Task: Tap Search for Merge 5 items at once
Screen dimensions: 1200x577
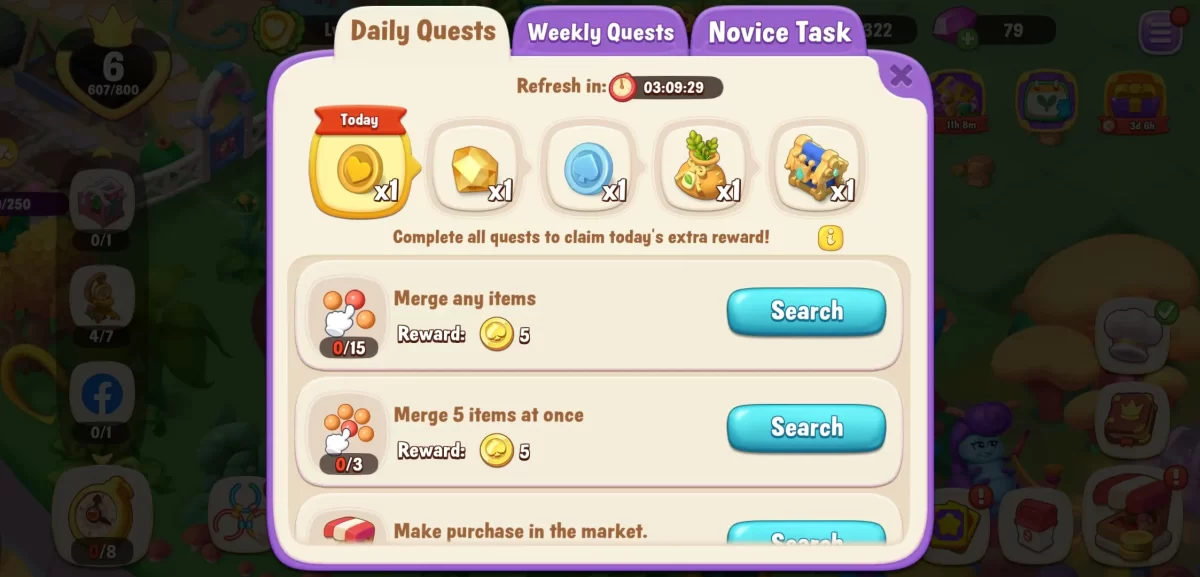Action: [x=806, y=428]
